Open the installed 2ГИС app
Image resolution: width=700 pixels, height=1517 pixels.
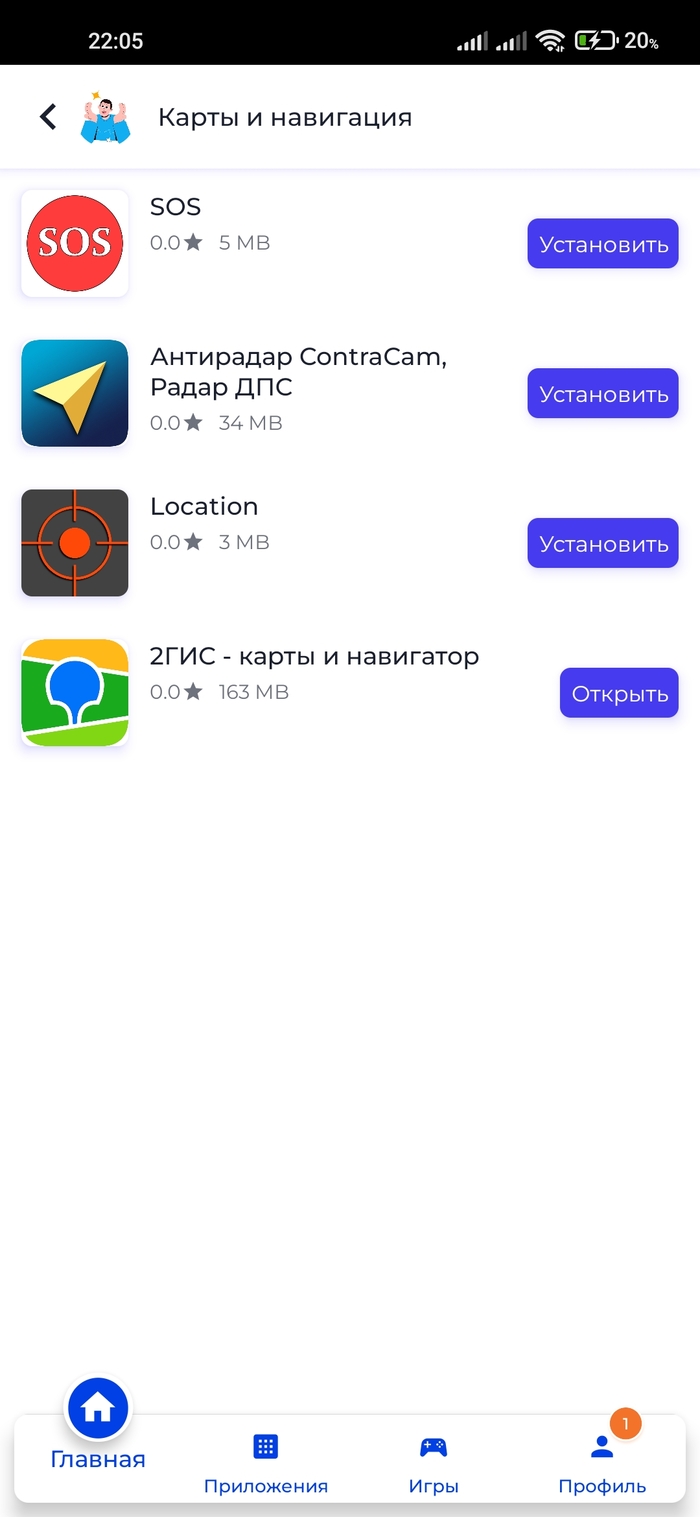tap(619, 693)
